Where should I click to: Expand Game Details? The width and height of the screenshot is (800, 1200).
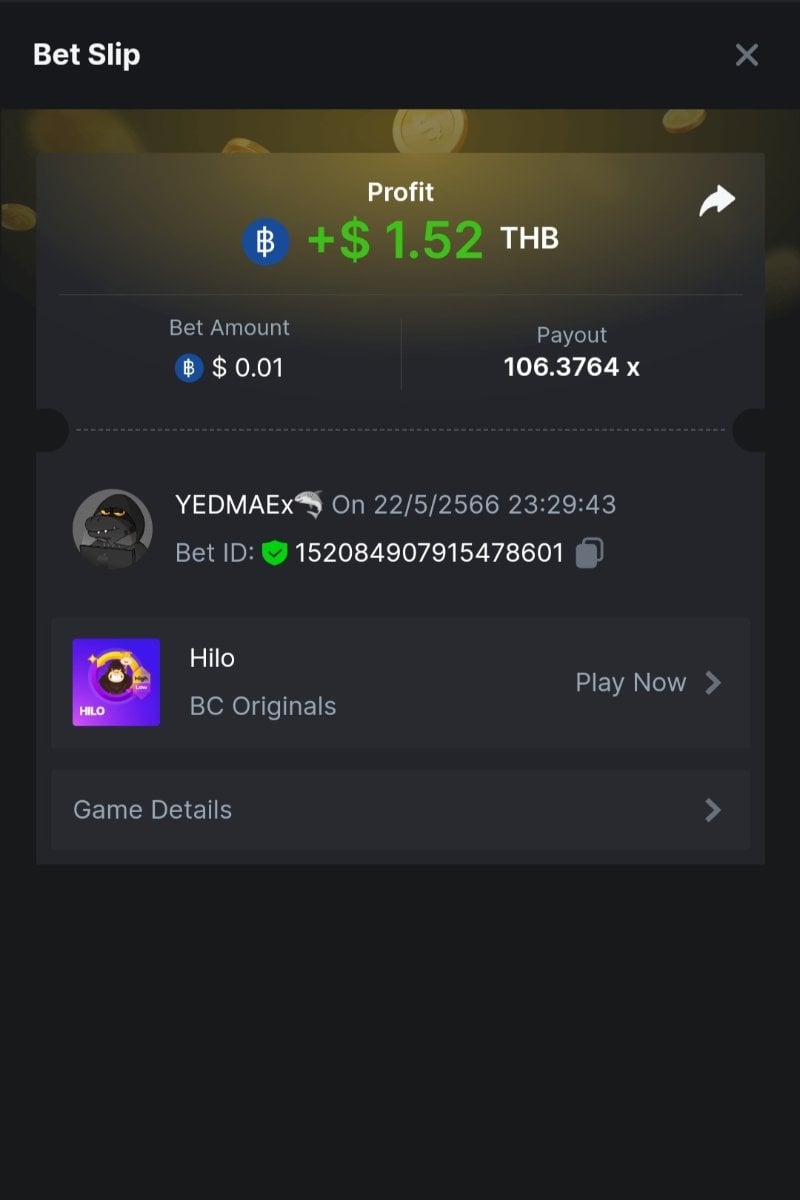400,810
